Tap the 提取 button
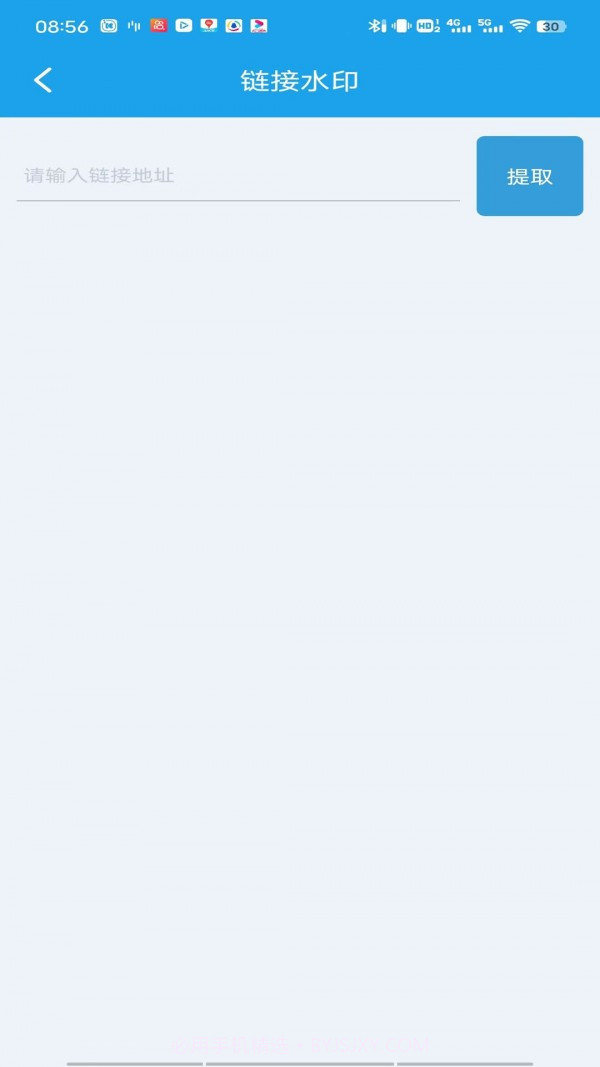This screenshot has height=1067, width=600. [529, 177]
